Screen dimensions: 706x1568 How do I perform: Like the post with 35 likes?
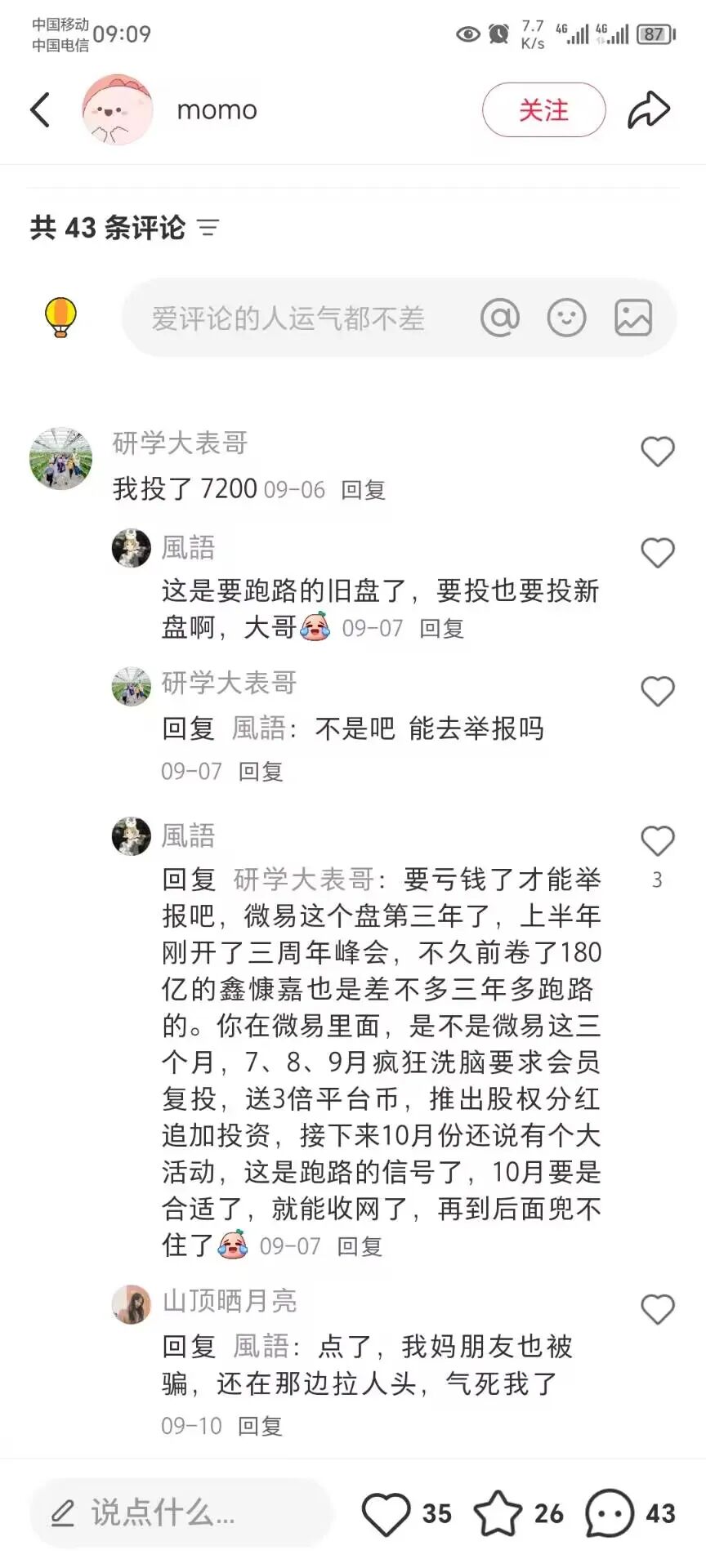386,1513
